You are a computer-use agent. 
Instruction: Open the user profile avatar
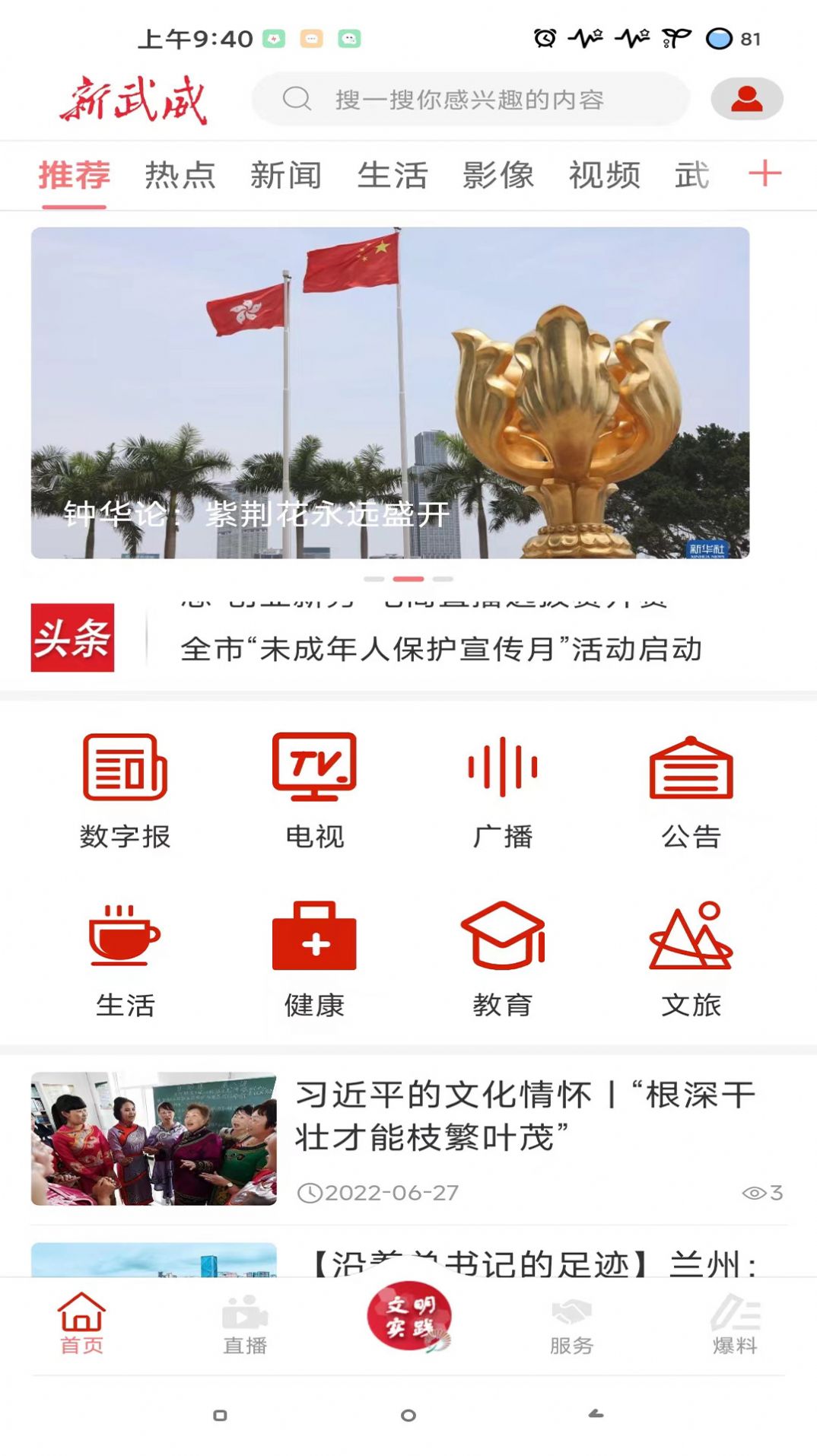(746, 97)
